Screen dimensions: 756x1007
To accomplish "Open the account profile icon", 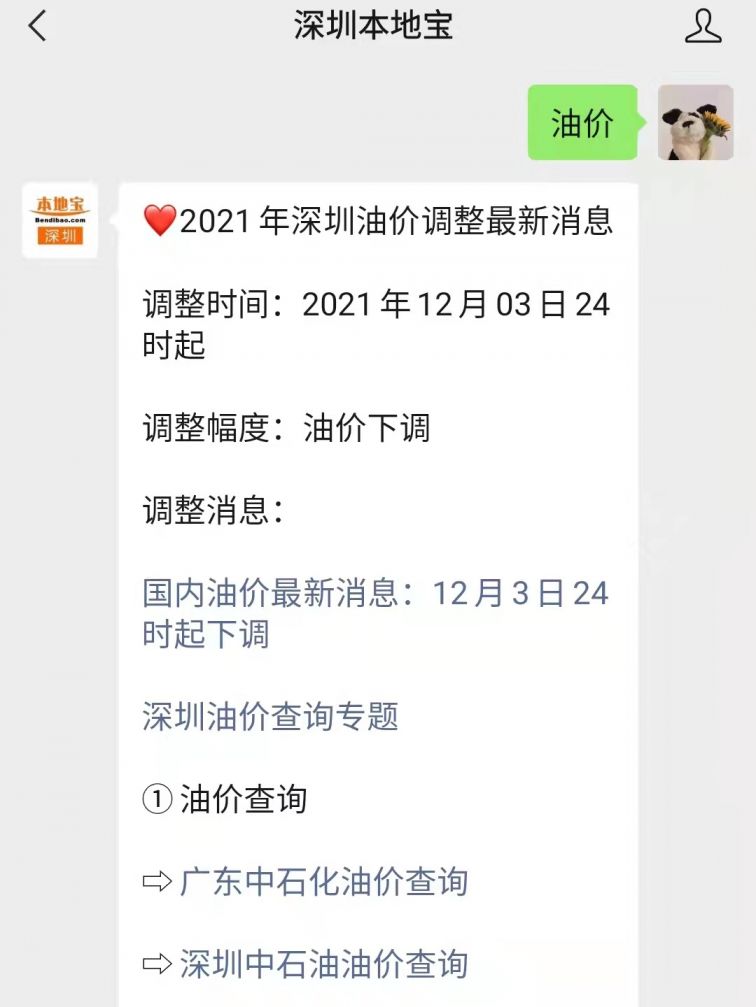I will [x=703, y=27].
